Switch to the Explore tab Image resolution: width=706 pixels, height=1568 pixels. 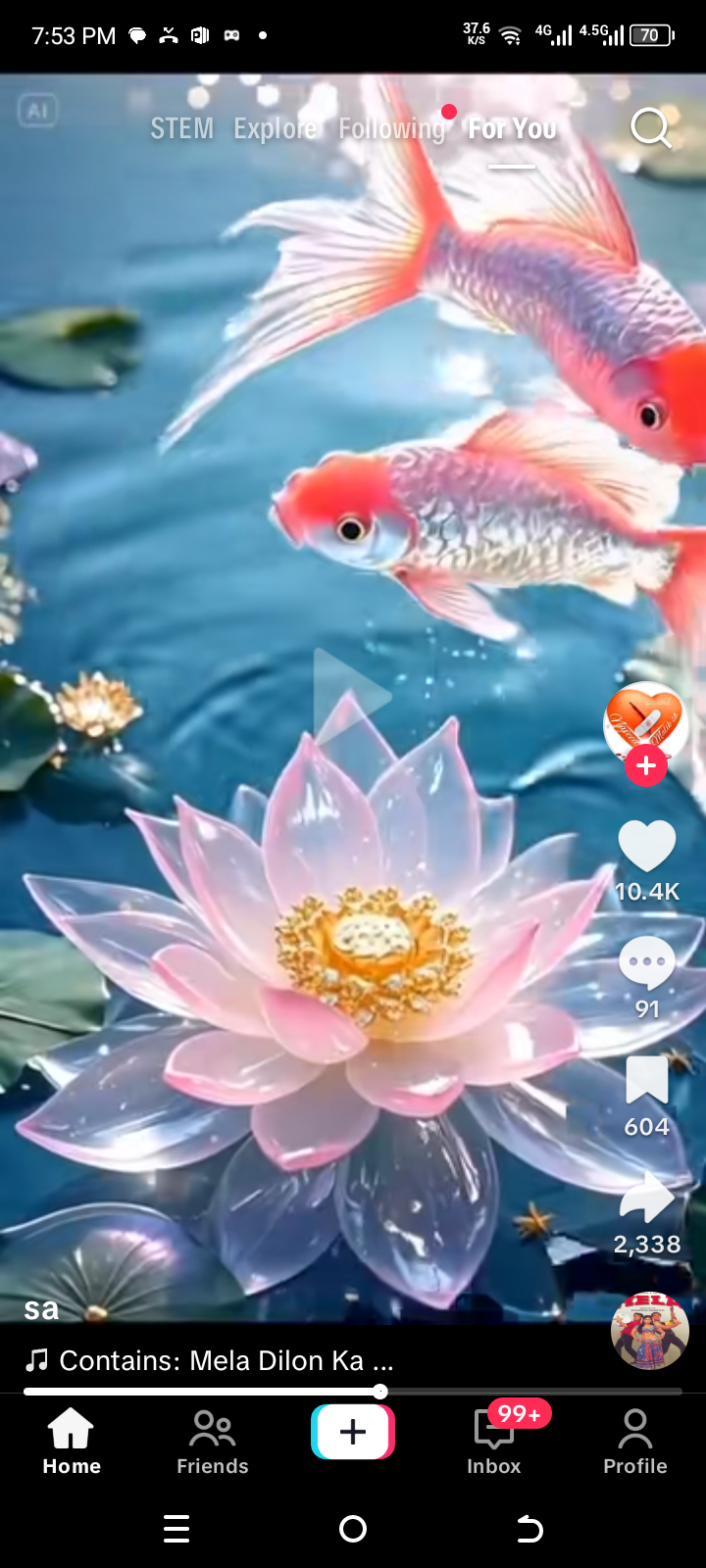(275, 128)
